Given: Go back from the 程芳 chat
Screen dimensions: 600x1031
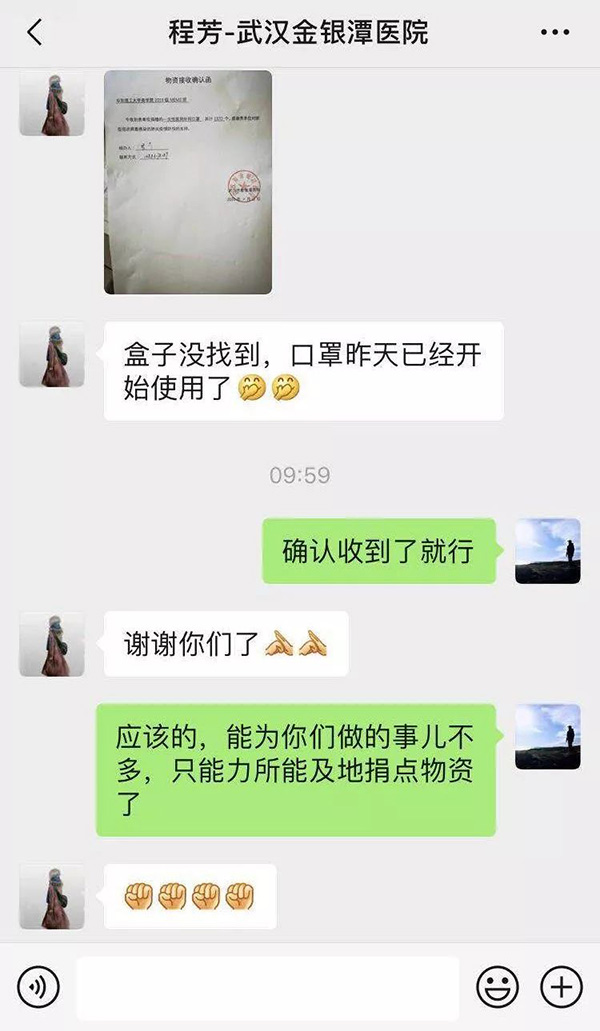Looking at the screenshot, I should point(34,33).
